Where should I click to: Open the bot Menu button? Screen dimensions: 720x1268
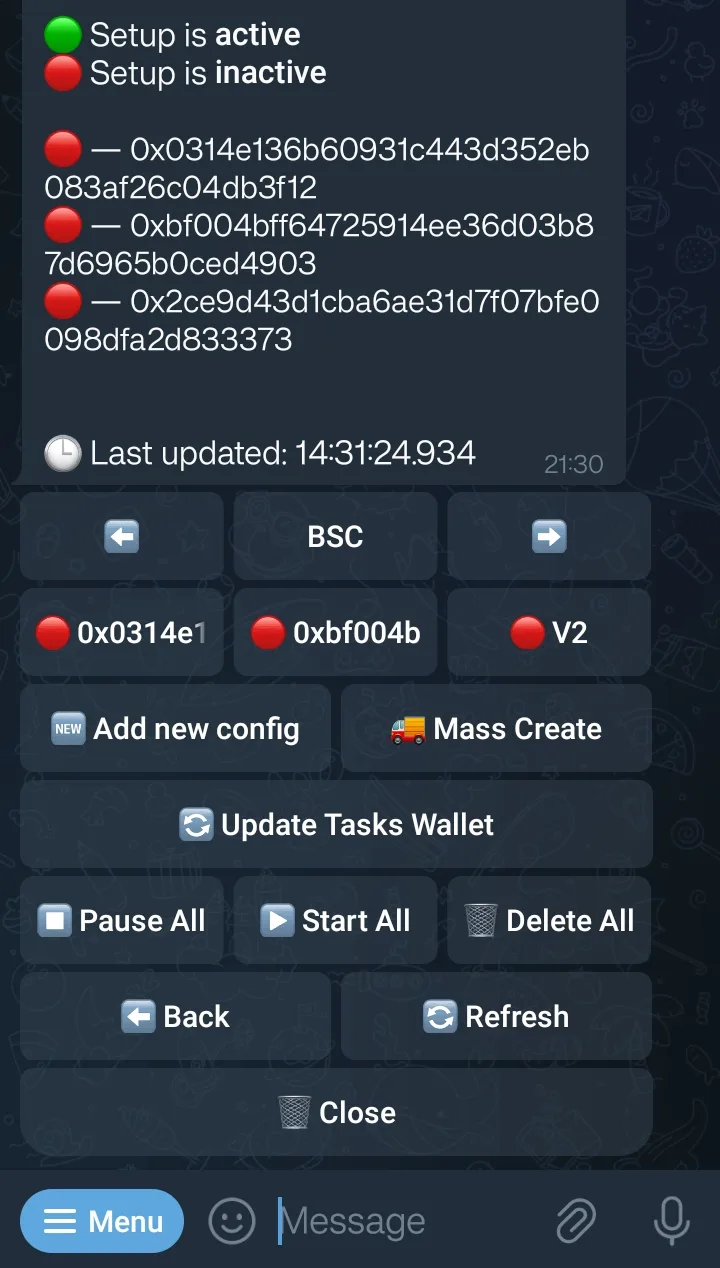tap(102, 1221)
